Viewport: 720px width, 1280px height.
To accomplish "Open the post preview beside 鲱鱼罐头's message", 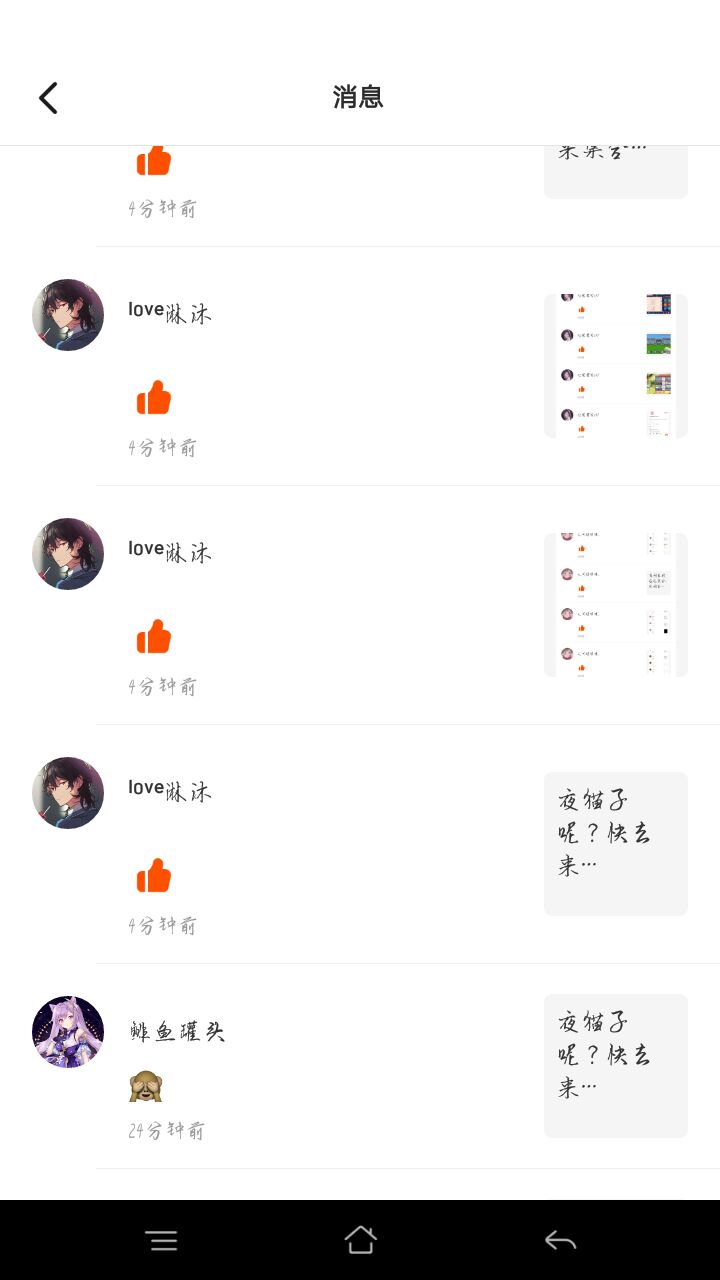I will [x=615, y=1065].
